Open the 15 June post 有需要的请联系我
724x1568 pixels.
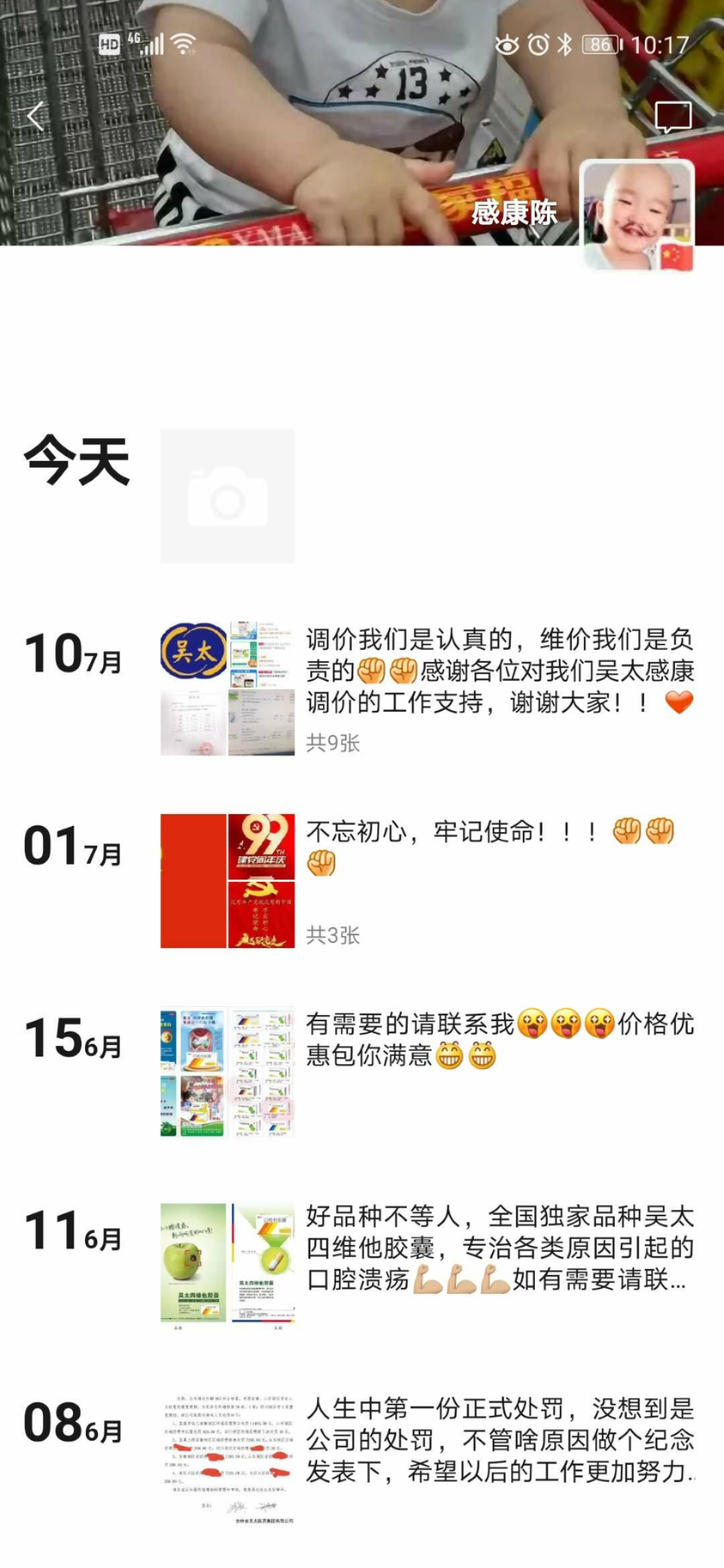pyautogui.click(x=499, y=1039)
